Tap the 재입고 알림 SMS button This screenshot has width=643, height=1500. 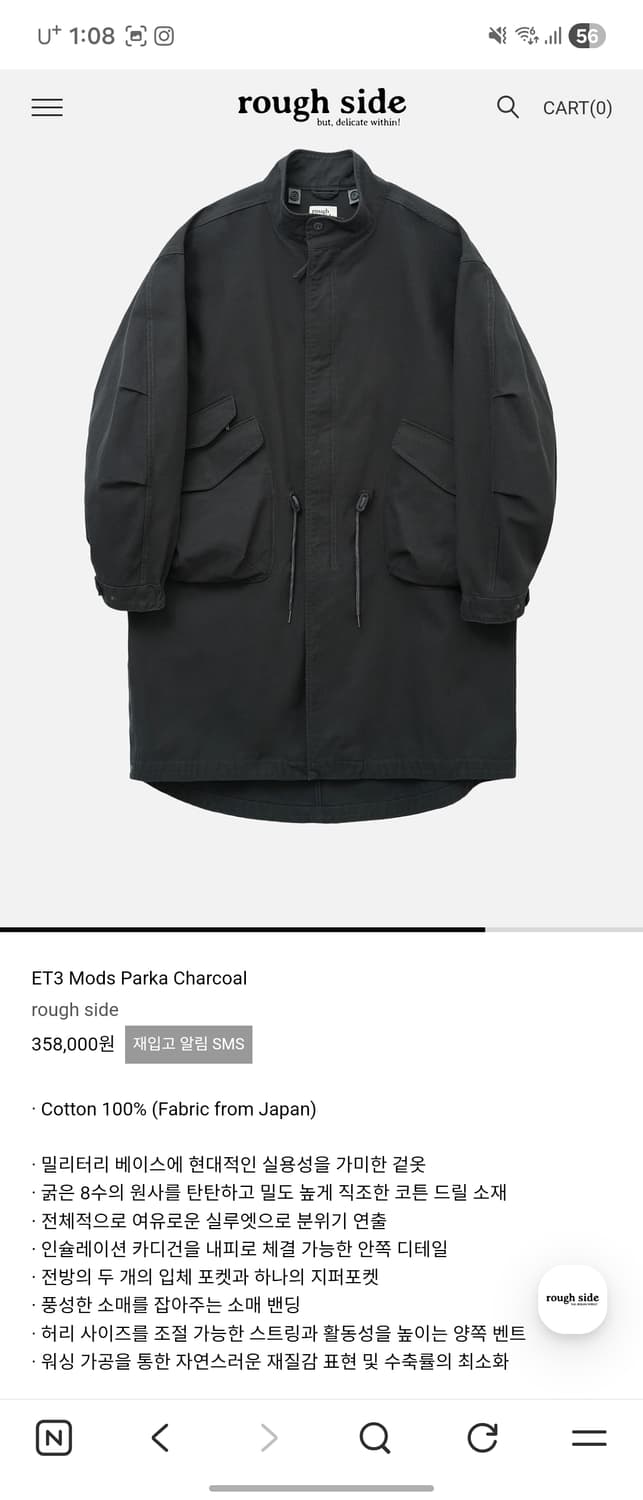(x=188, y=1044)
